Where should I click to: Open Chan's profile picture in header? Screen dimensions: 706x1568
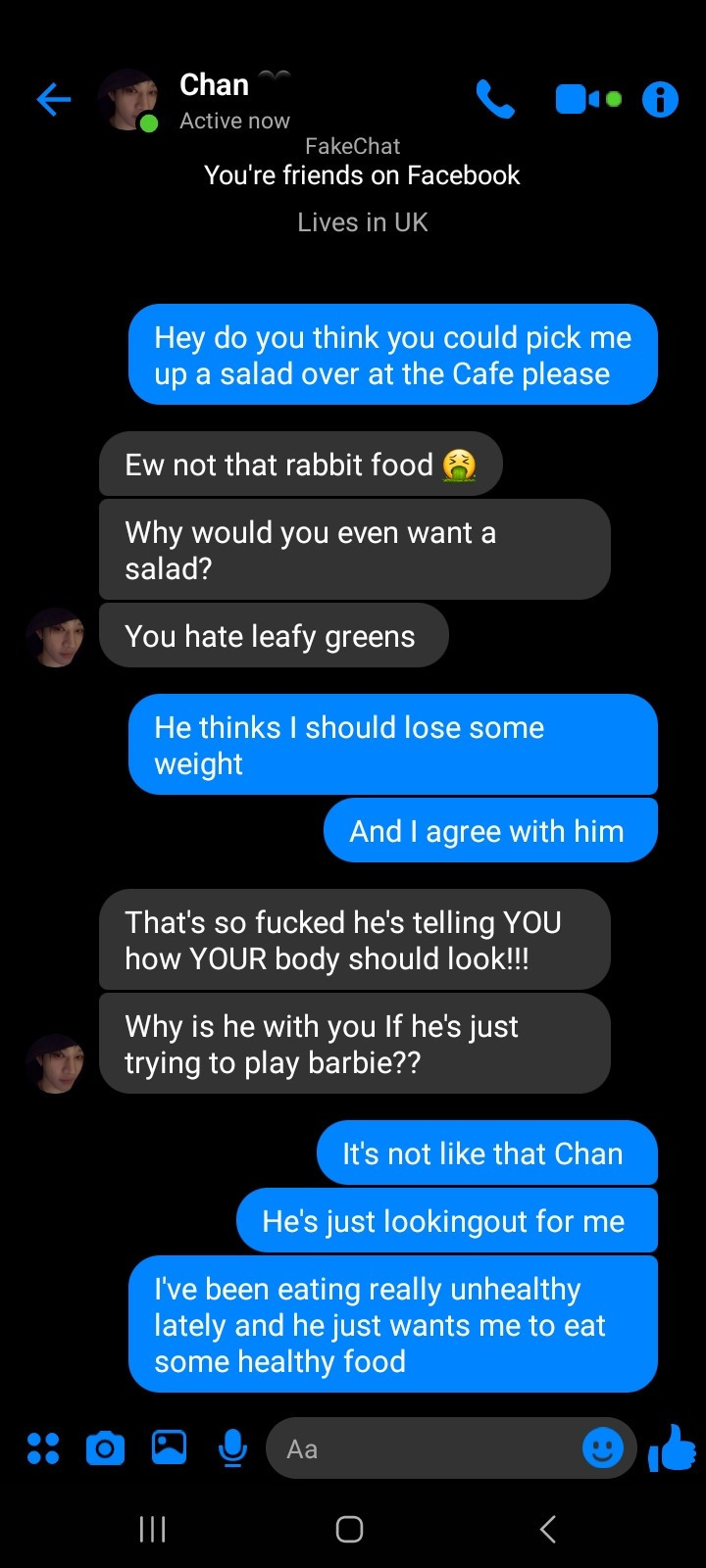click(128, 100)
